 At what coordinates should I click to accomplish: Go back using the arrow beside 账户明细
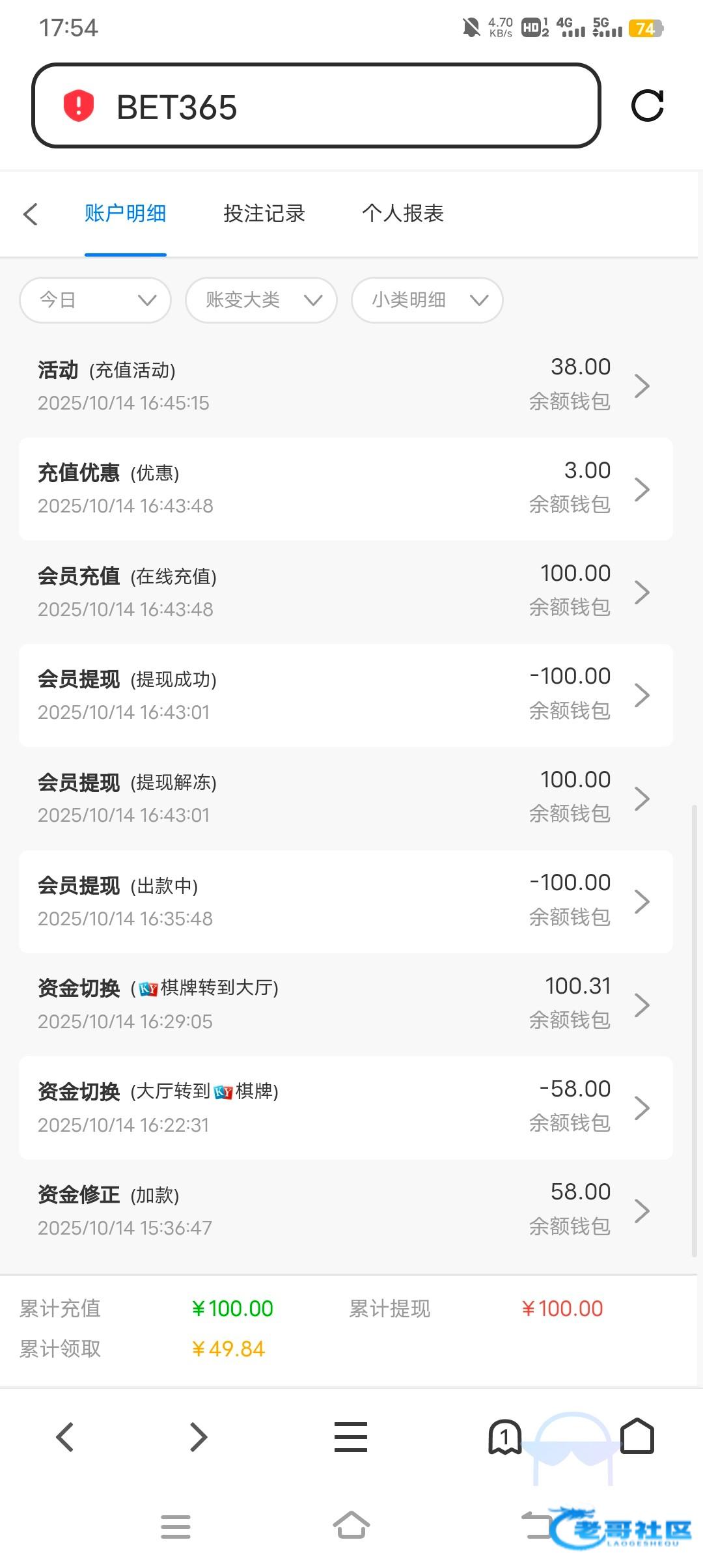click(31, 214)
